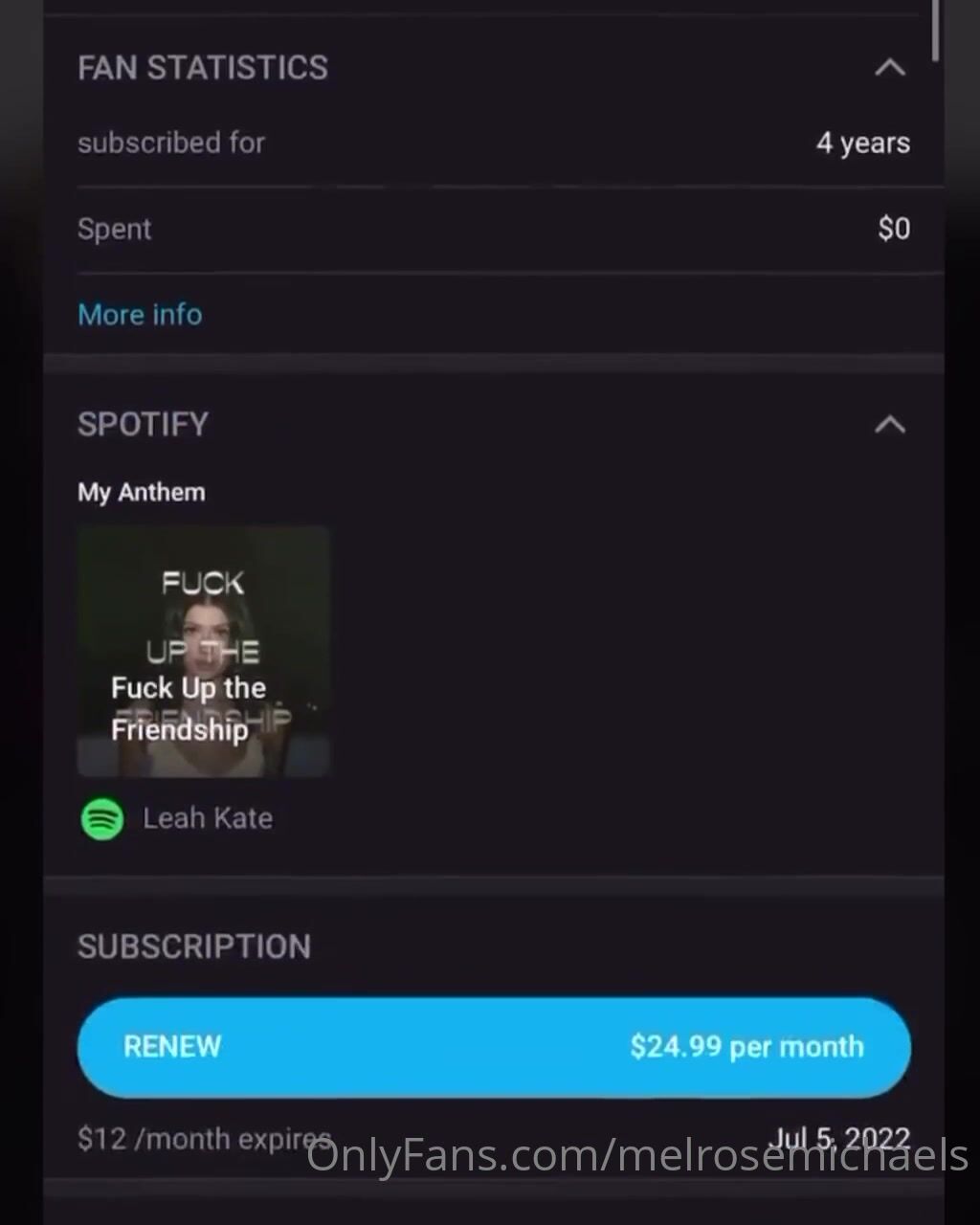This screenshot has width=980, height=1225.
Task: Collapse the Fan Statistics section
Action: click(890, 68)
